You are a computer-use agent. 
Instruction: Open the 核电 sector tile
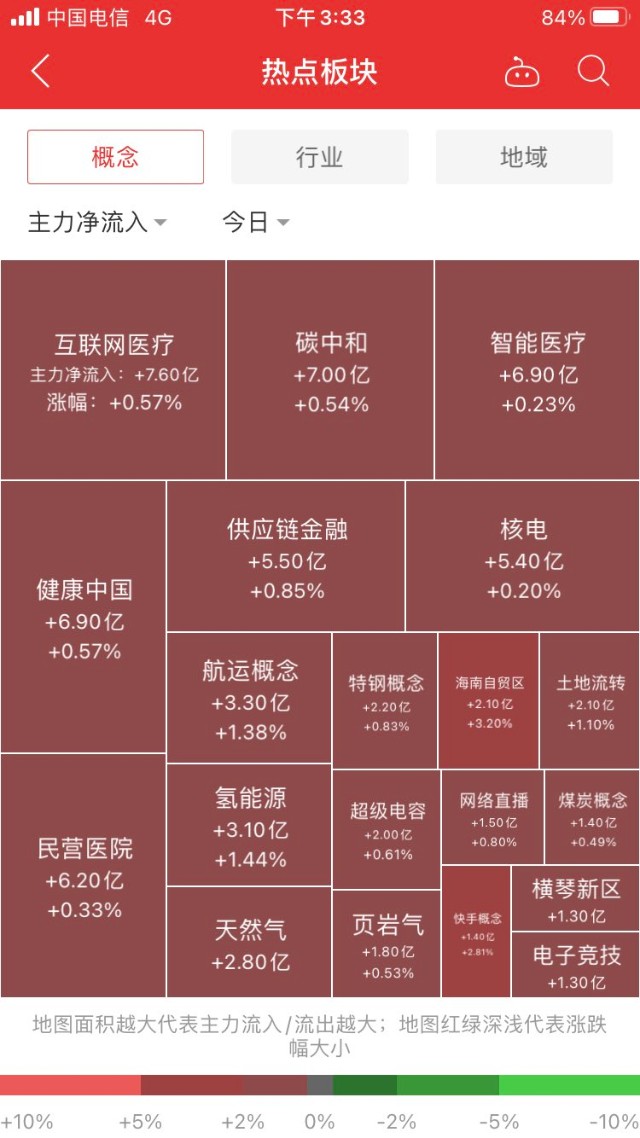click(523, 556)
